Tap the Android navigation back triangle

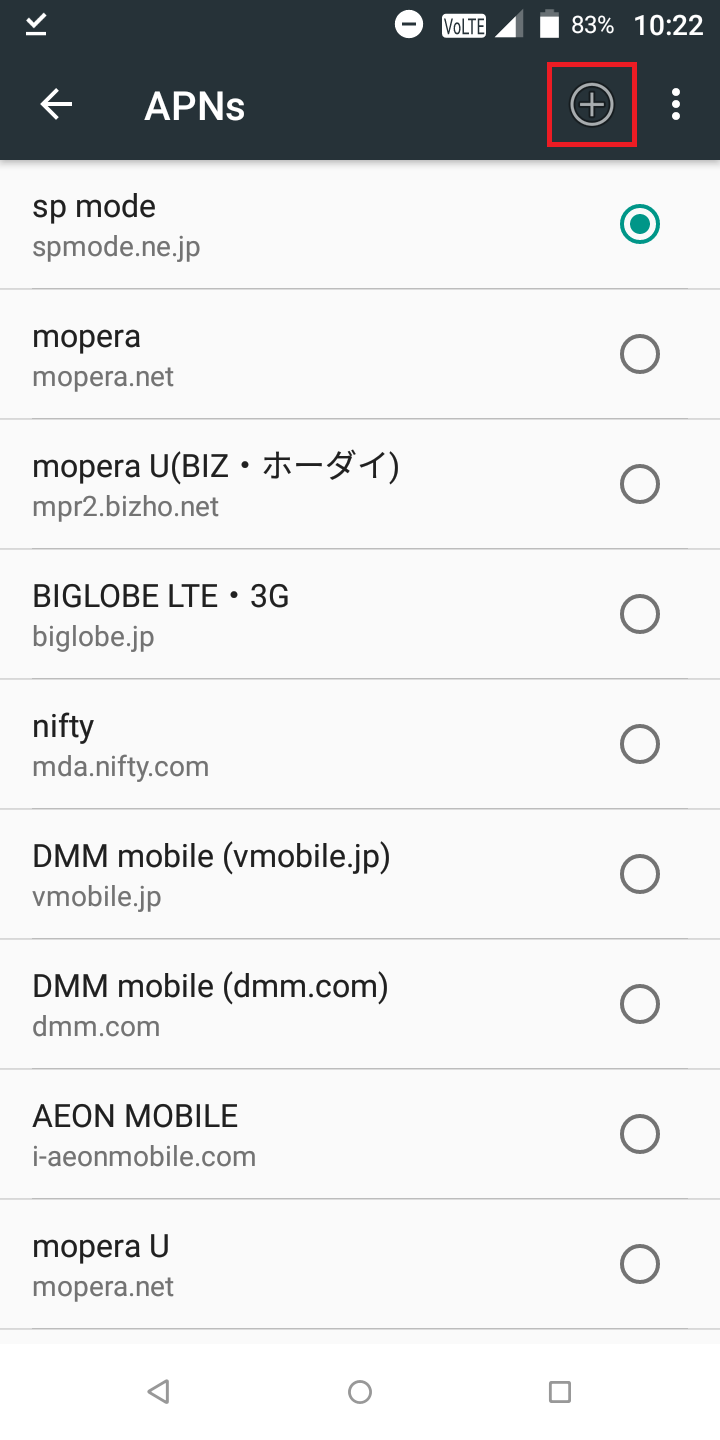[x=159, y=1391]
